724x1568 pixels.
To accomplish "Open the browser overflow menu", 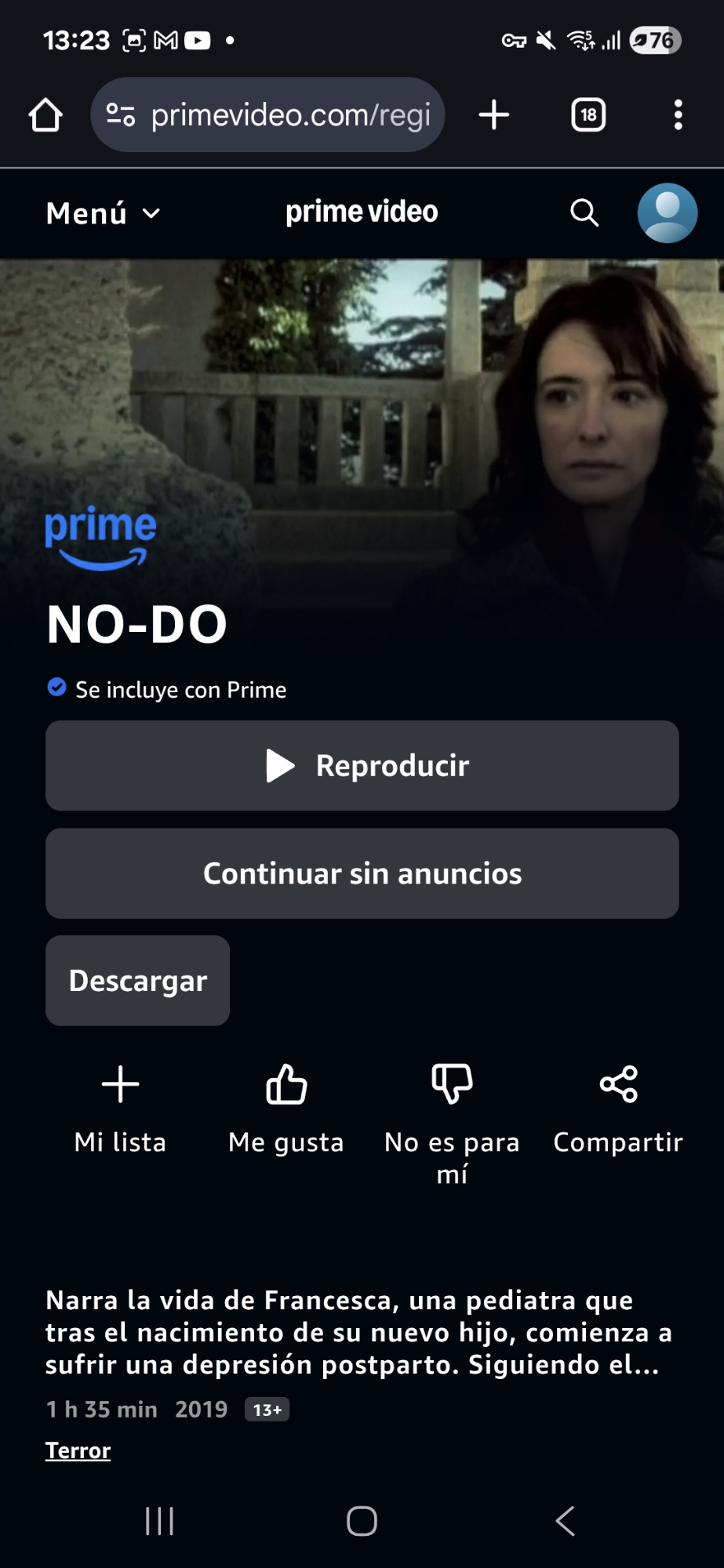I will (679, 115).
